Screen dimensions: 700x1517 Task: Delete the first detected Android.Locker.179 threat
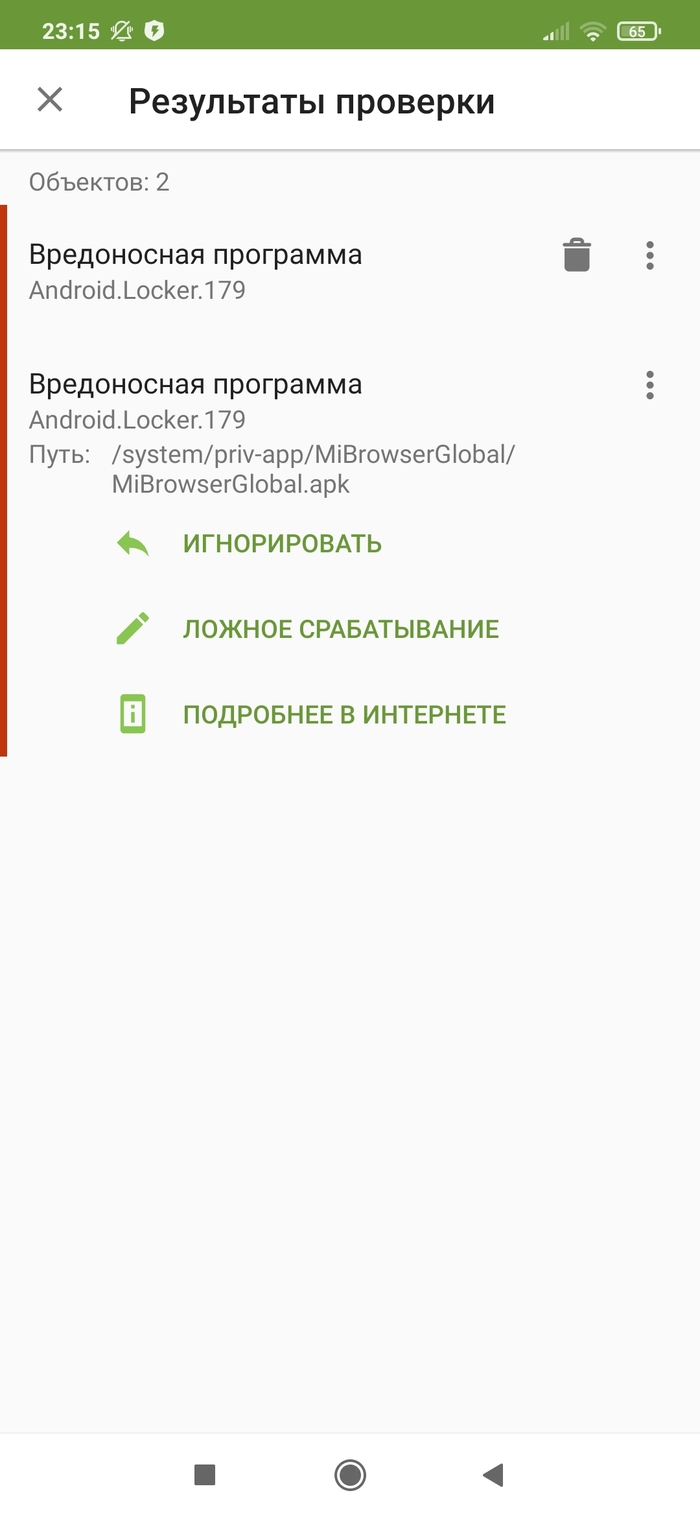coord(577,255)
